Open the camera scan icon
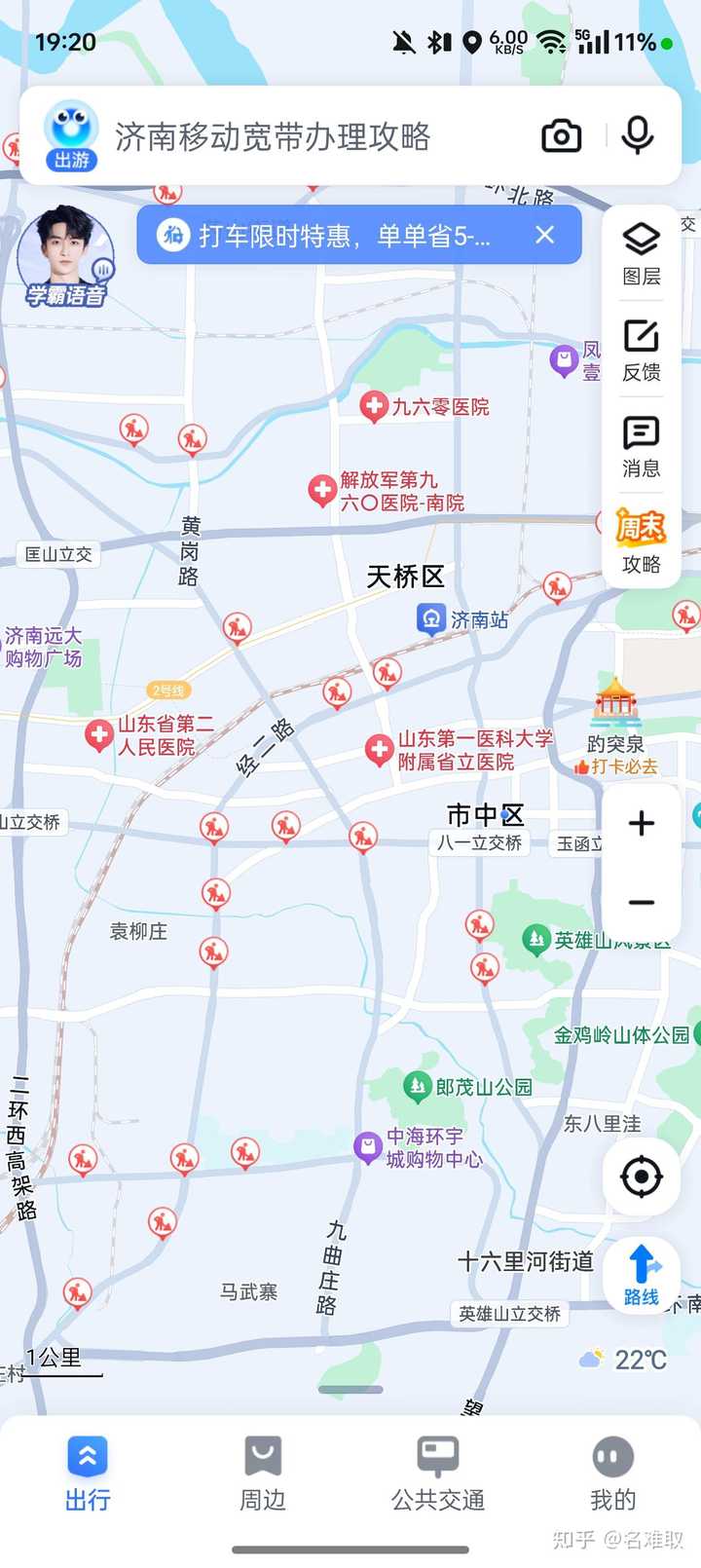701x1568 pixels. 562,136
